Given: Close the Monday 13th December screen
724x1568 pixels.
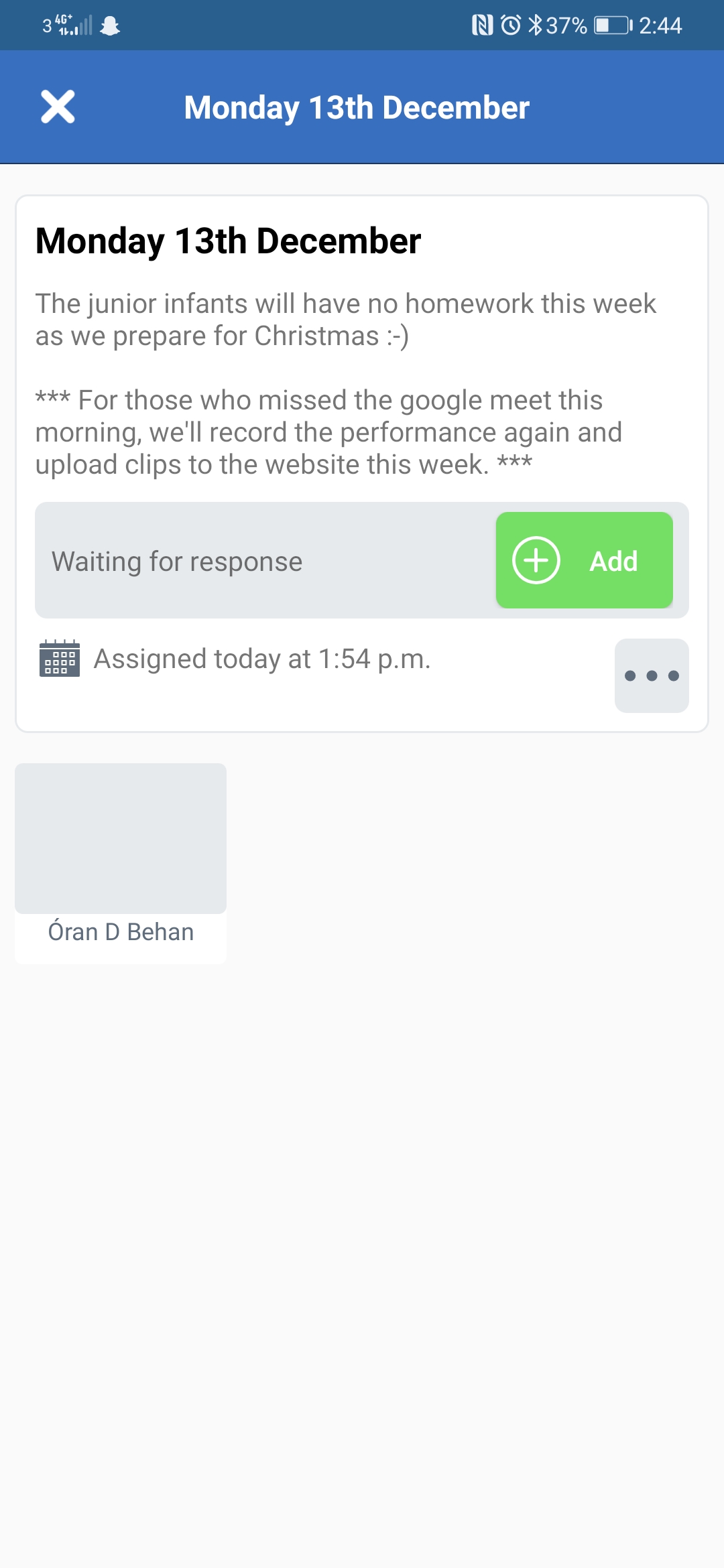Looking at the screenshot, I should pyautogui.click(x=58, y=107).
